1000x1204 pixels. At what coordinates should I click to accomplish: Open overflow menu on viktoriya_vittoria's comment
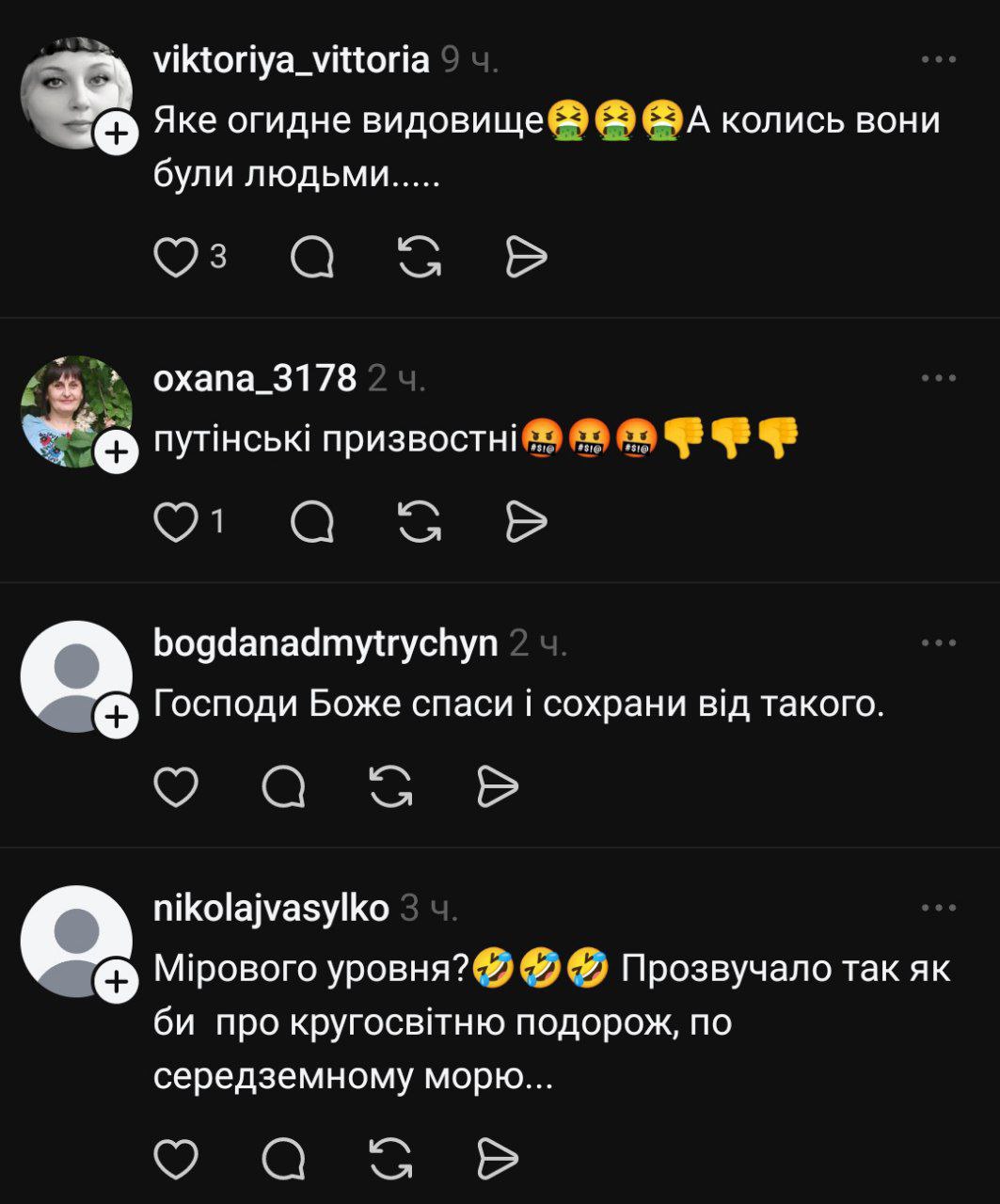tap(938, 60)
